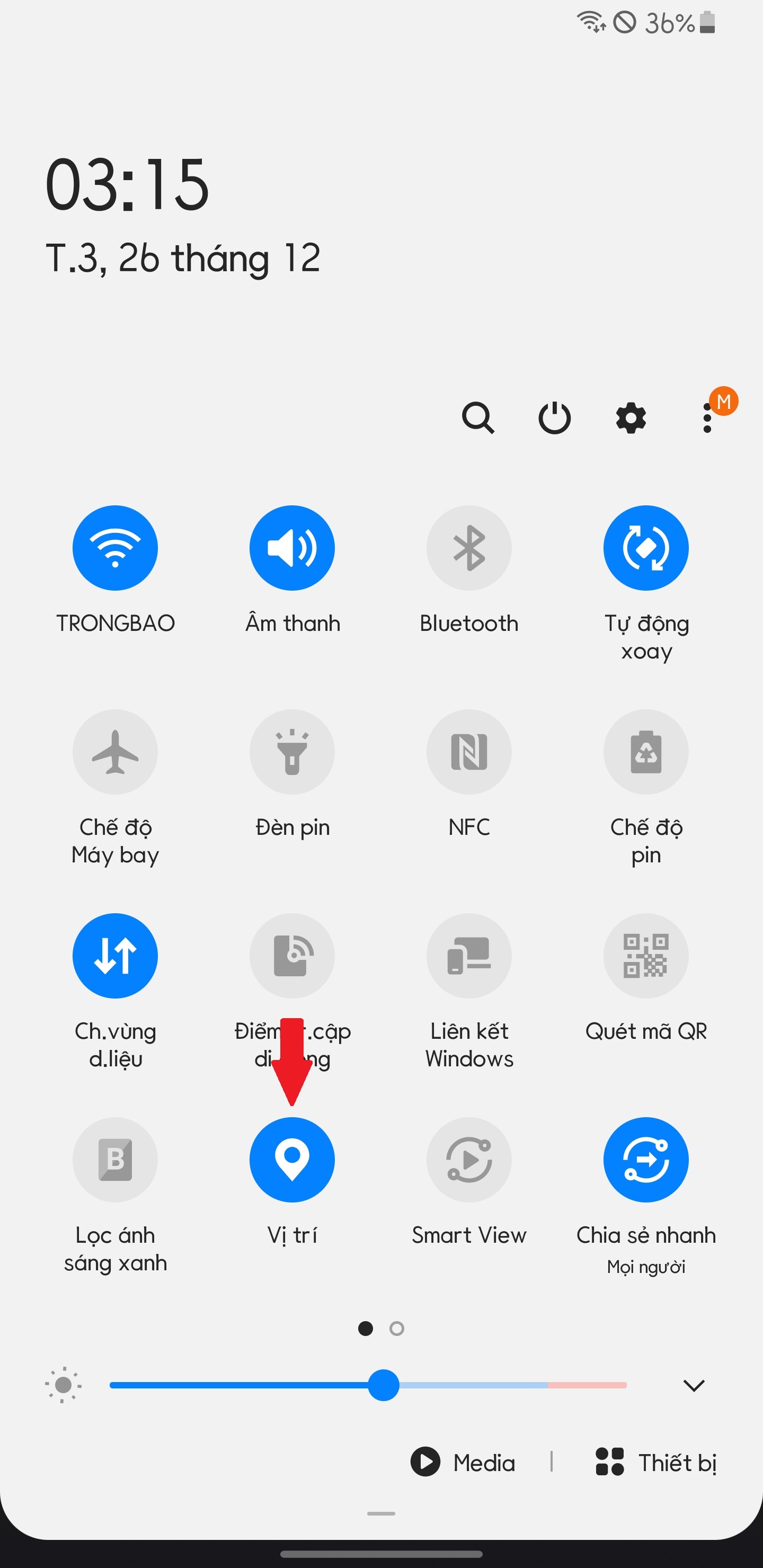This screenshot has width=763, height=1568.
Task: Turn off Vị trí location
Action: tap(292, 1160)
